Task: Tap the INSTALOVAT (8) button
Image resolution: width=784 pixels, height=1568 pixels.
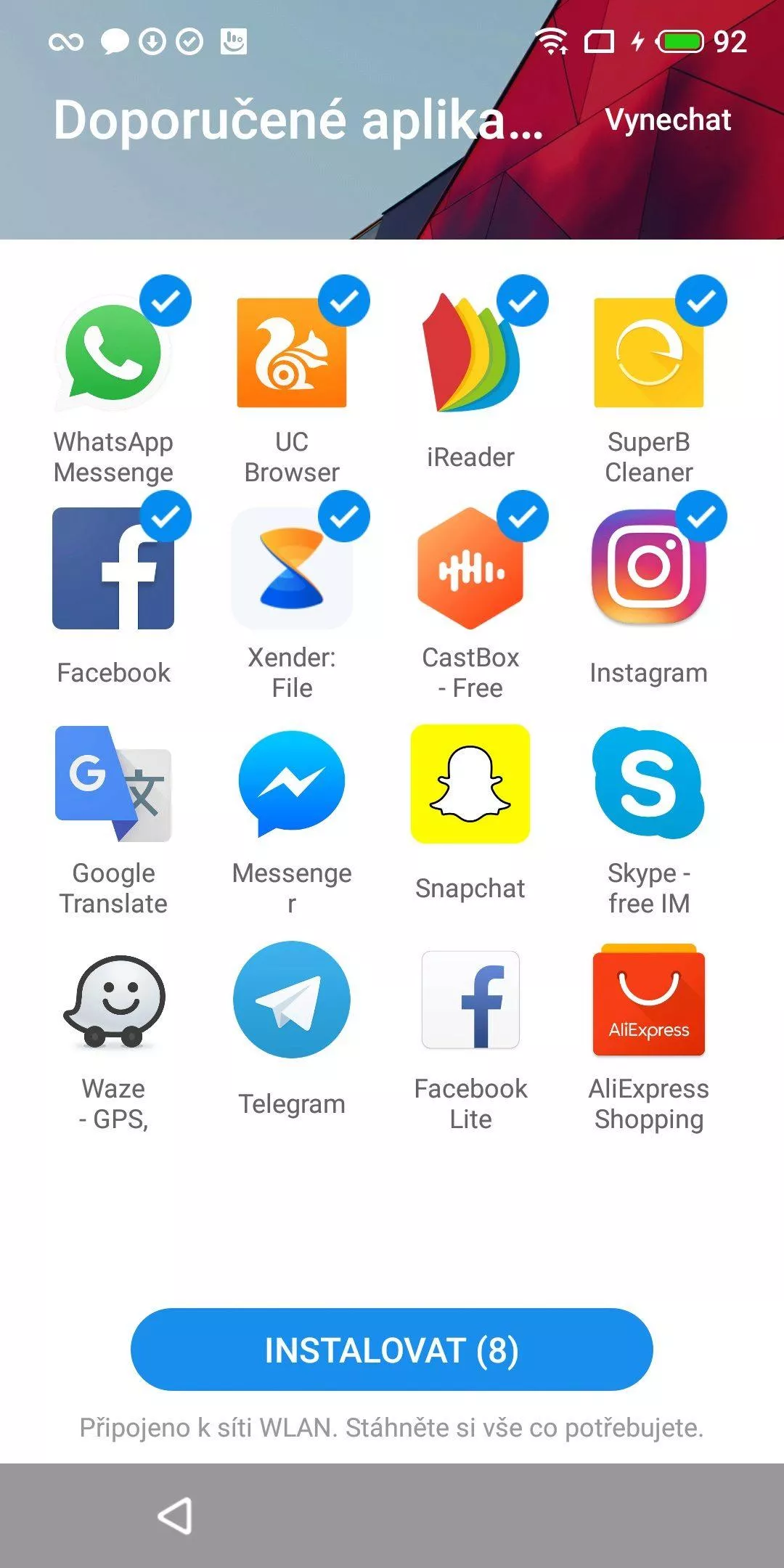Action: [392, 1349]
